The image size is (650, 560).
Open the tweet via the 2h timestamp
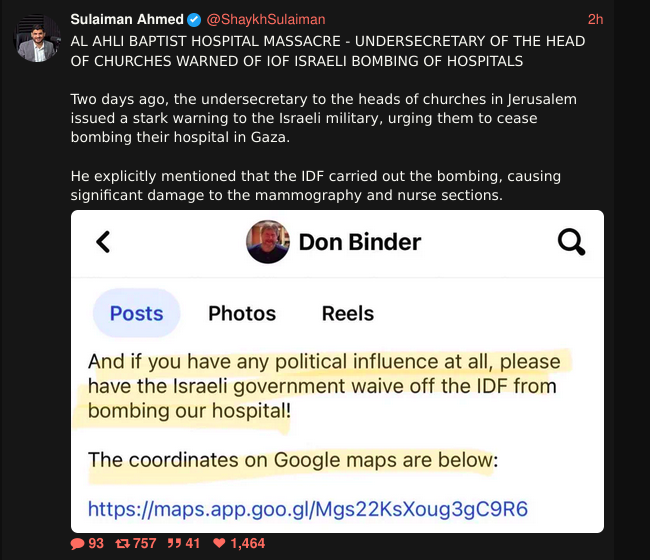pyautogui.click(x=595, y=20)
